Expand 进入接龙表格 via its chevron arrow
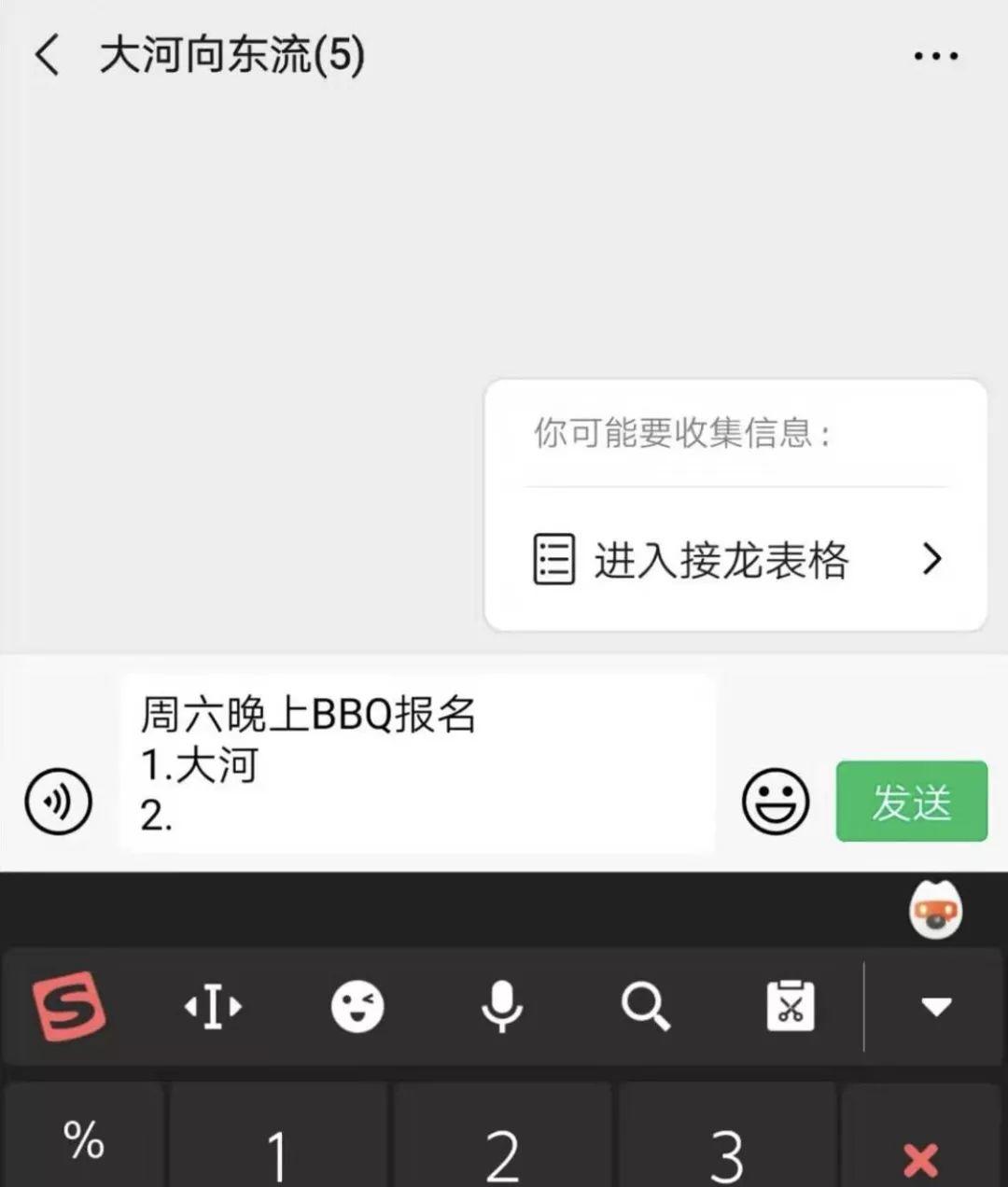 [931, 558]
